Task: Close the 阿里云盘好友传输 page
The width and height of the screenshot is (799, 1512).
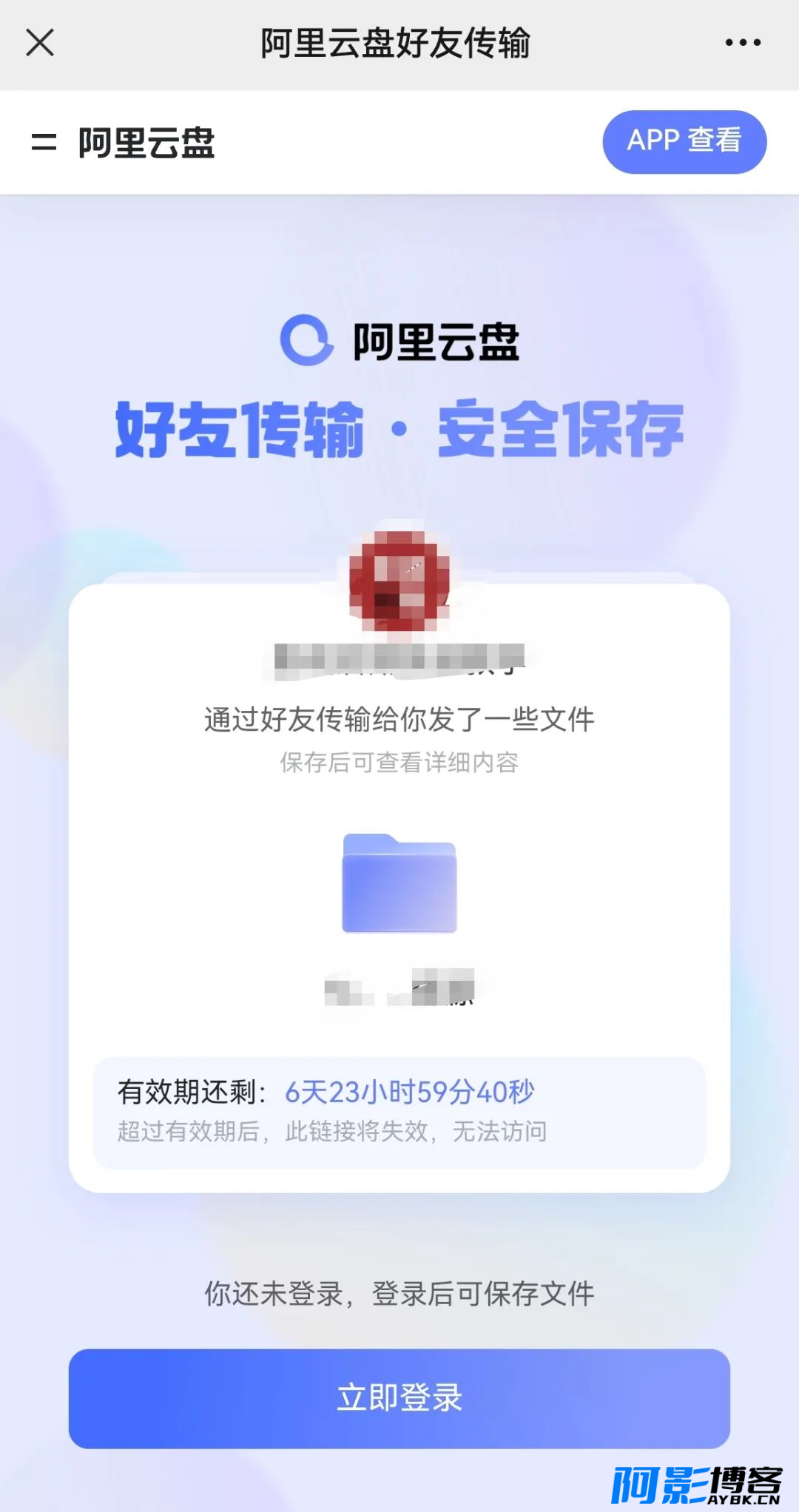Action: coord(40,42)
